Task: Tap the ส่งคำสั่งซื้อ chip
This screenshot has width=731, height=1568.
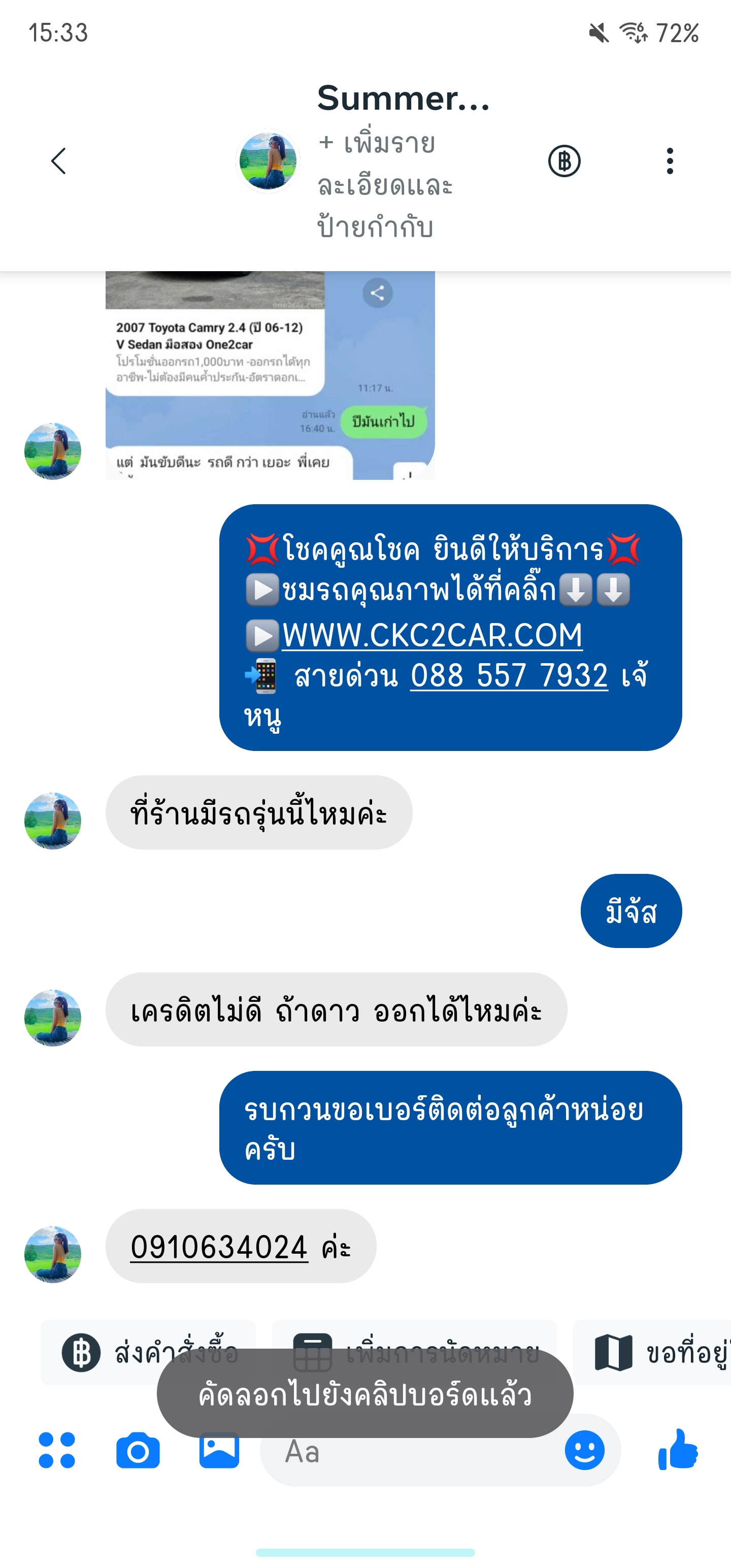Action: tap(148, 1353)
